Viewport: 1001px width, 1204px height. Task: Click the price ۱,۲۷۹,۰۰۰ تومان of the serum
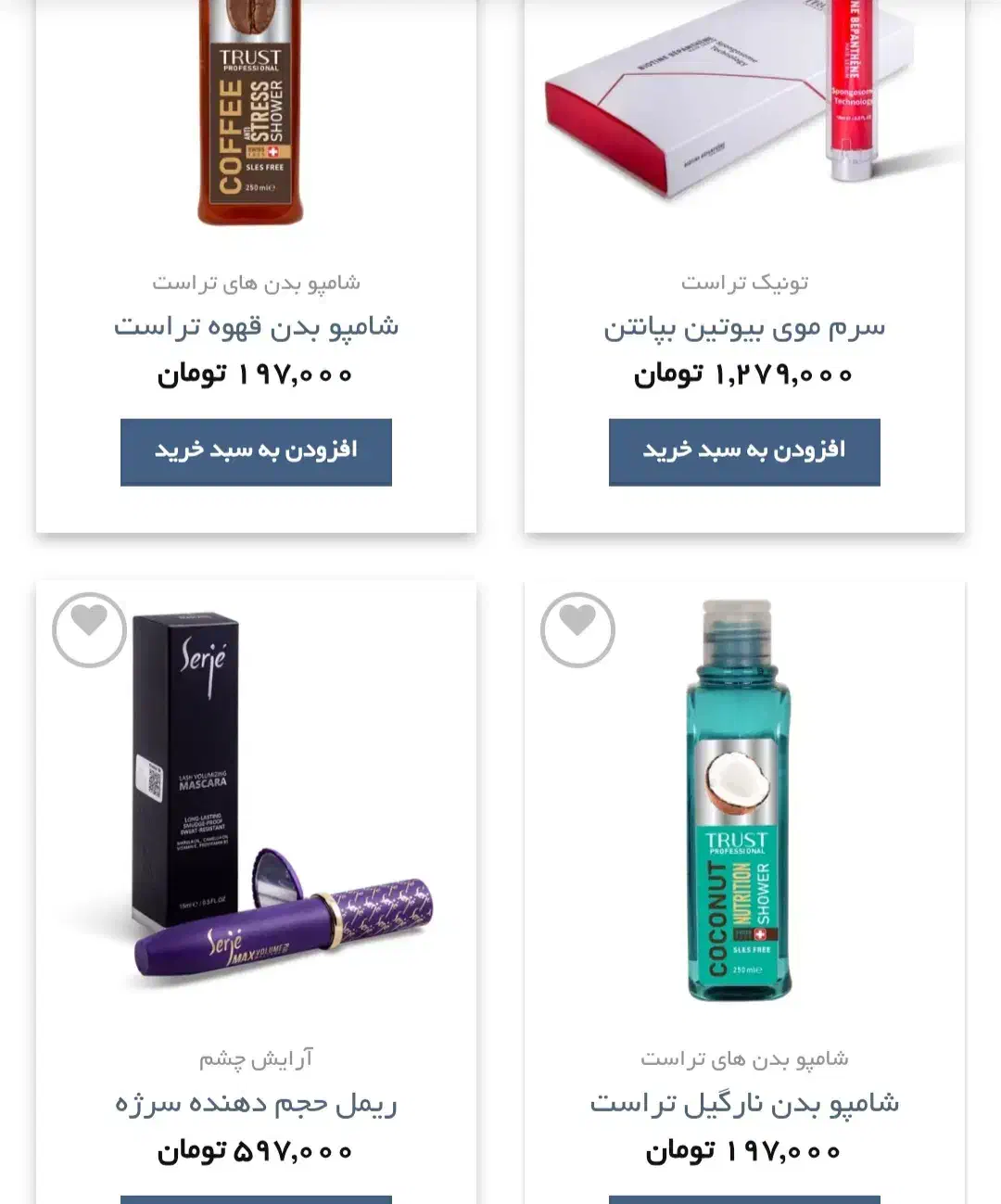[745, 374]
